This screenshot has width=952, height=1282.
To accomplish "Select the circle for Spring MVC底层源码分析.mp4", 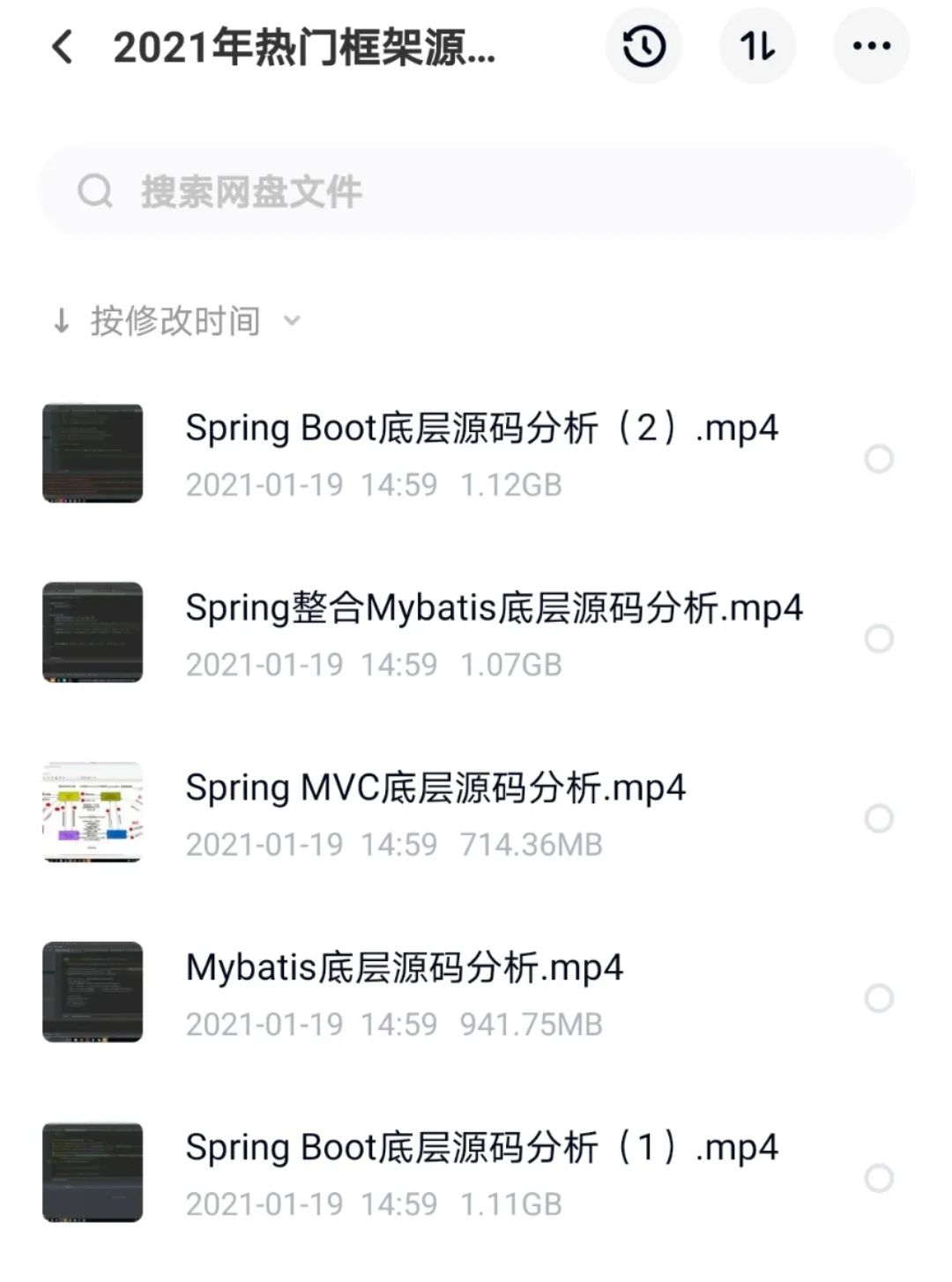I will pyautogui.click(x=879, y=818).
